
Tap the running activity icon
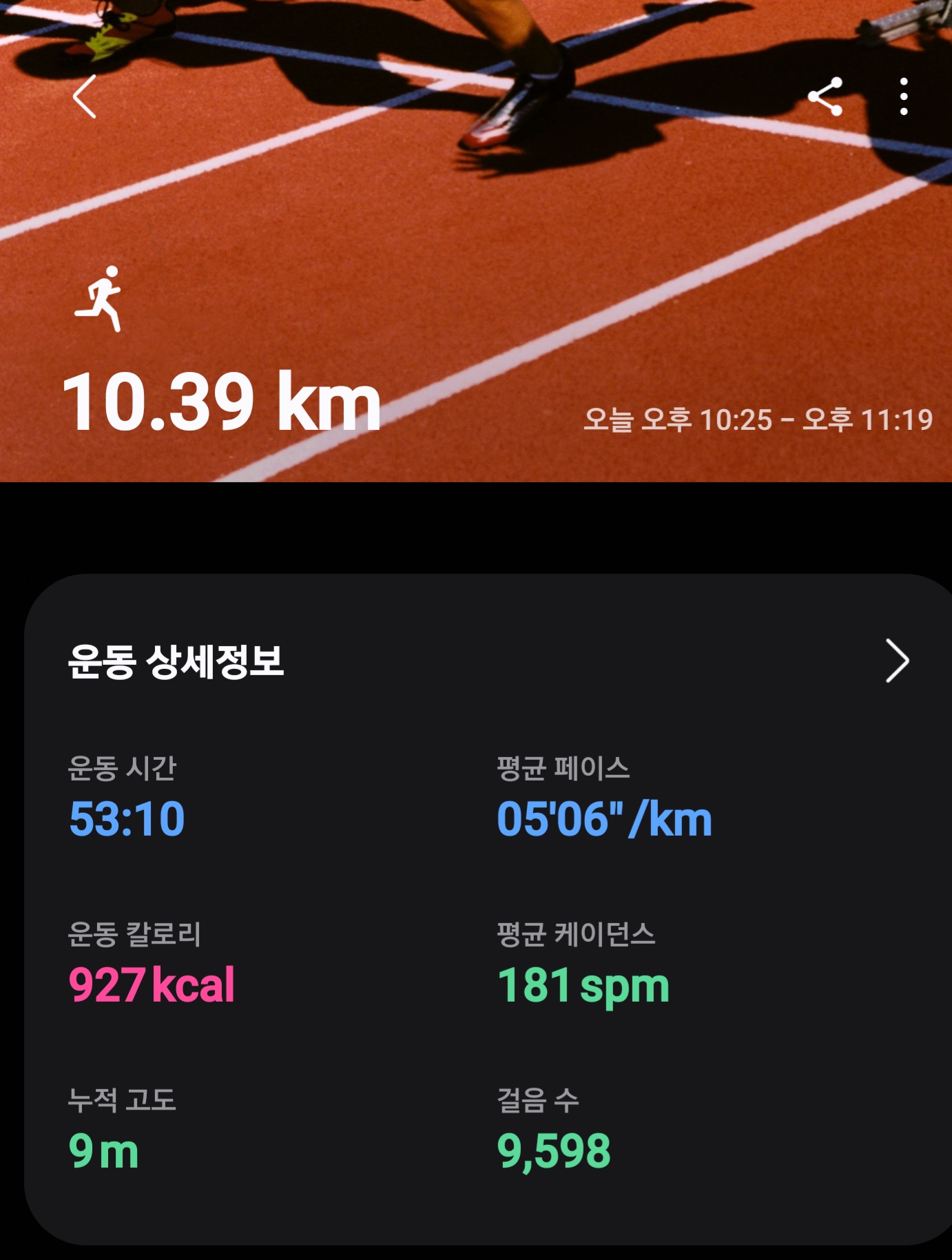(99, 296)
